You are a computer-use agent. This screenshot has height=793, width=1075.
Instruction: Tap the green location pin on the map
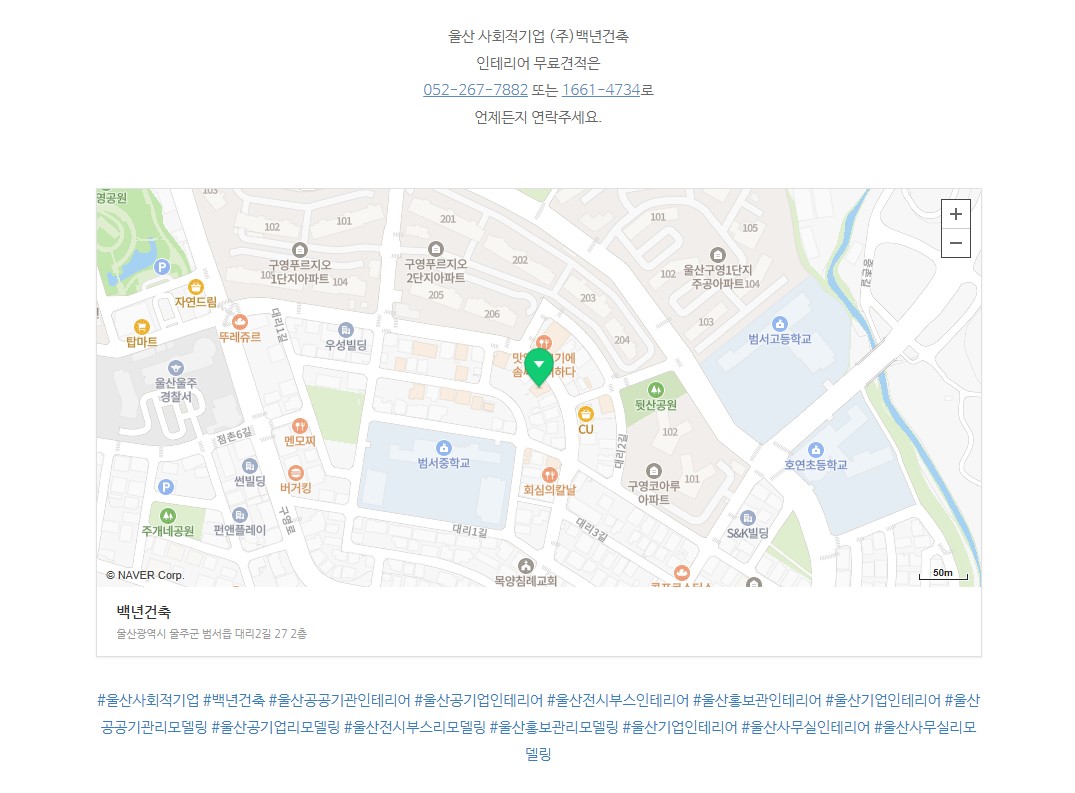538,367
